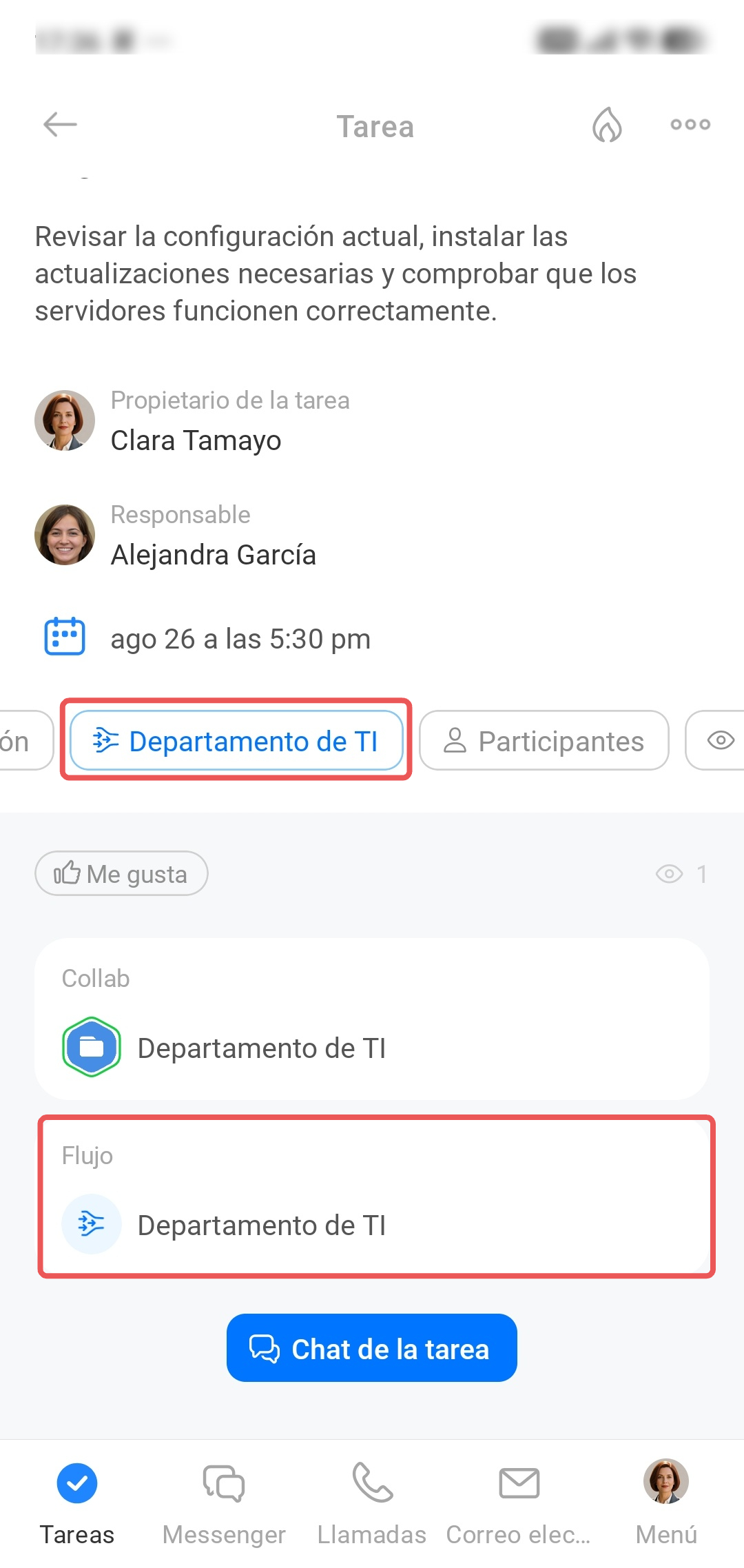This screenshot has height=1568, width=744.
Task: Tap the eye observers chip
Action: [716, 740]
